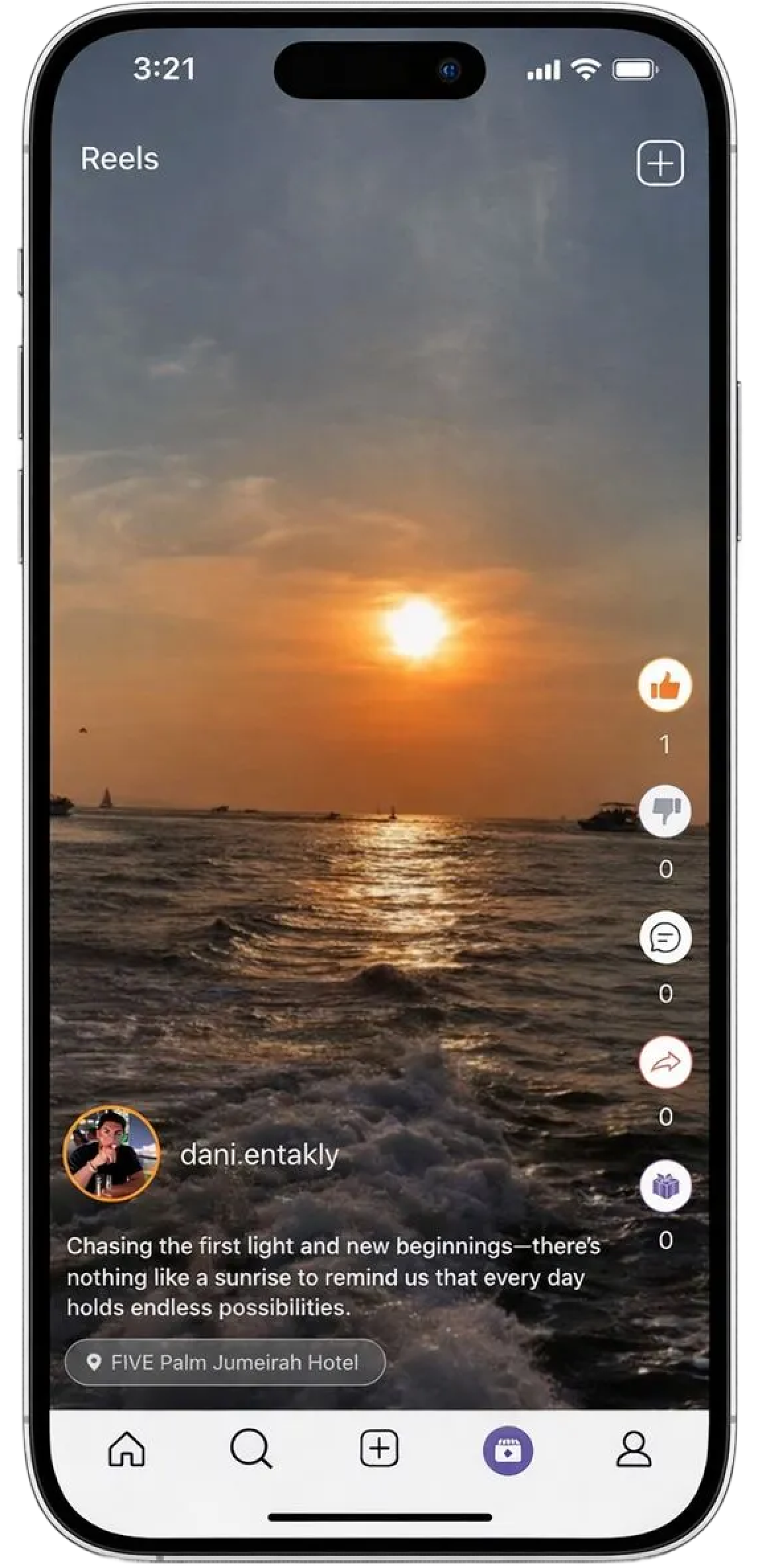Open the comments on this reel
This screenshot has width=764, height=1568.
coord(665,937)
